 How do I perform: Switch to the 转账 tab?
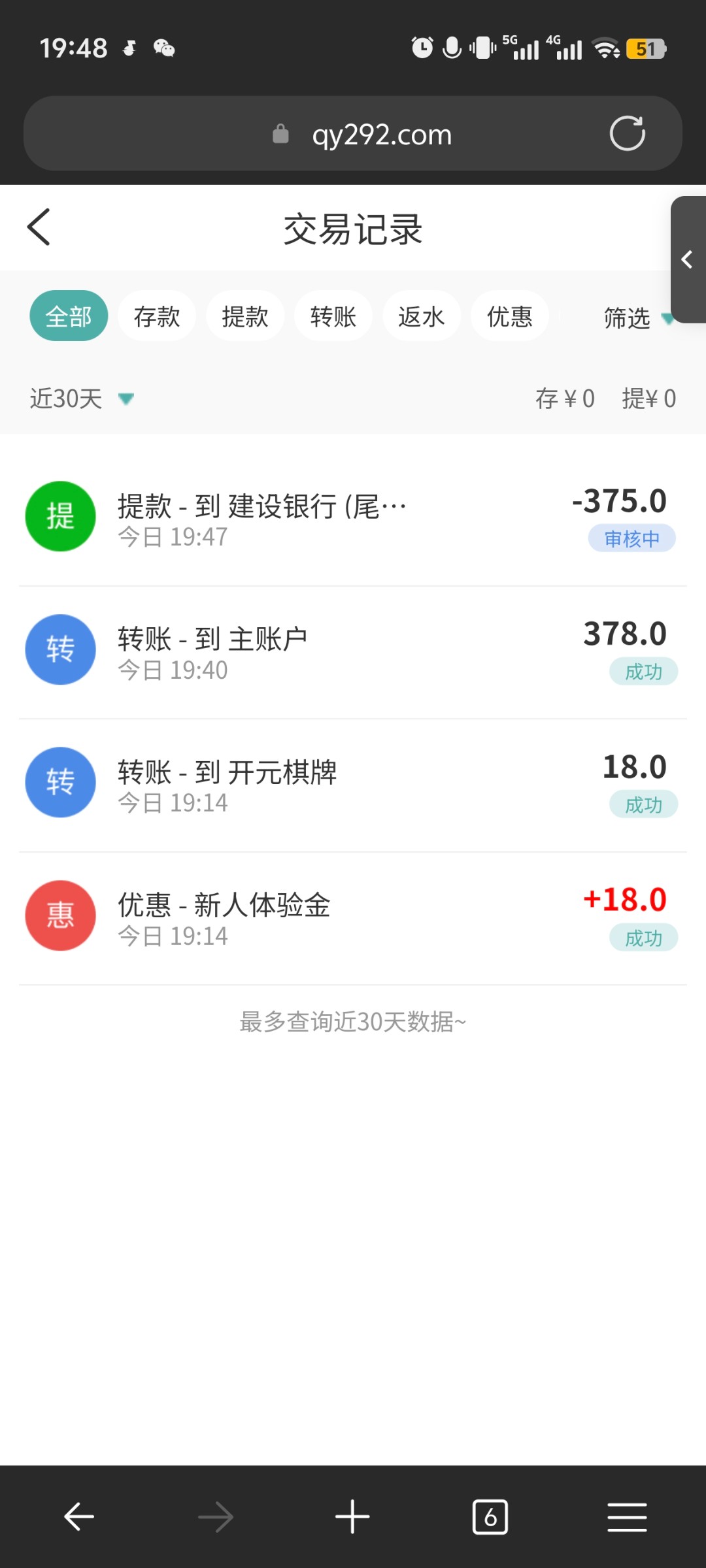tap(333, 316)
